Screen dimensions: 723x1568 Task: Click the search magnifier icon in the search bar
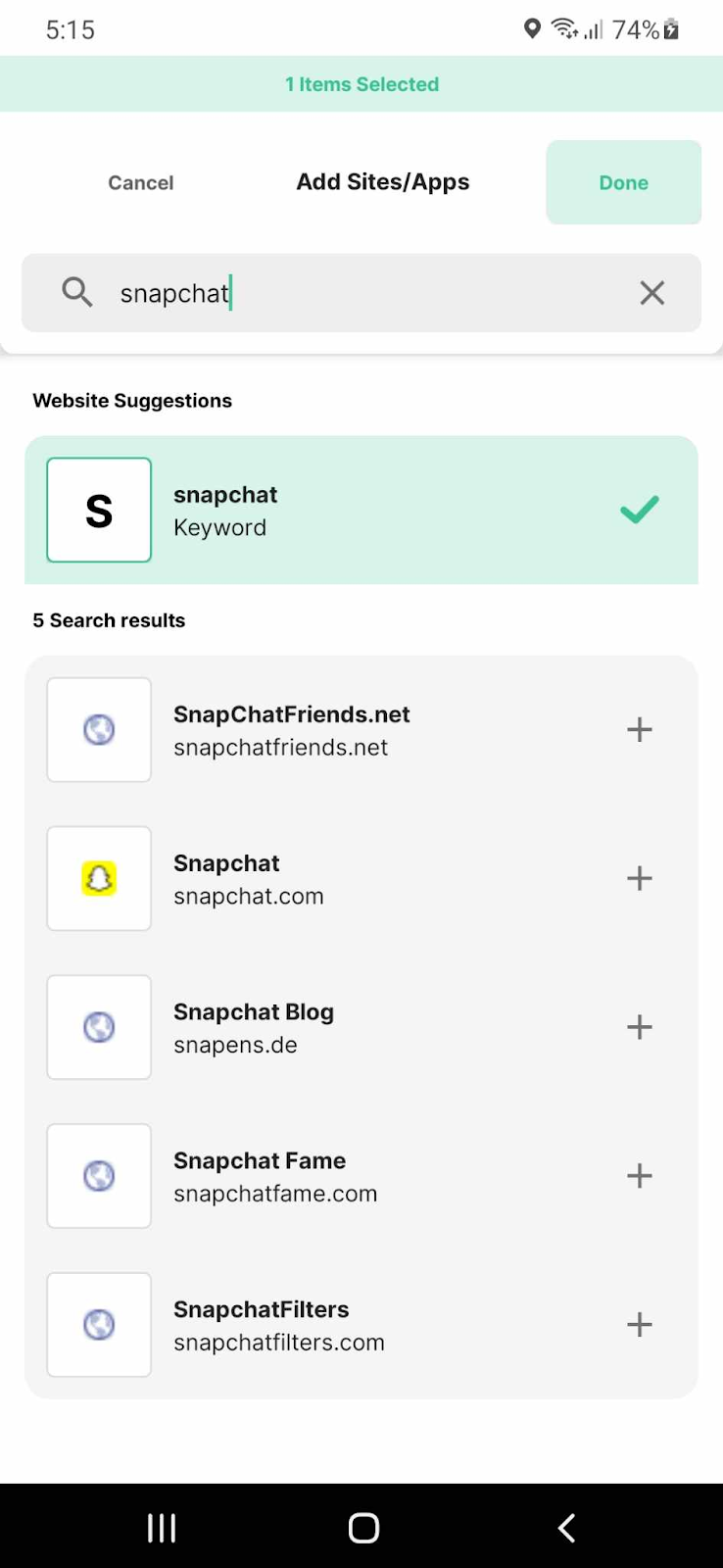click(x=76, y=292)
